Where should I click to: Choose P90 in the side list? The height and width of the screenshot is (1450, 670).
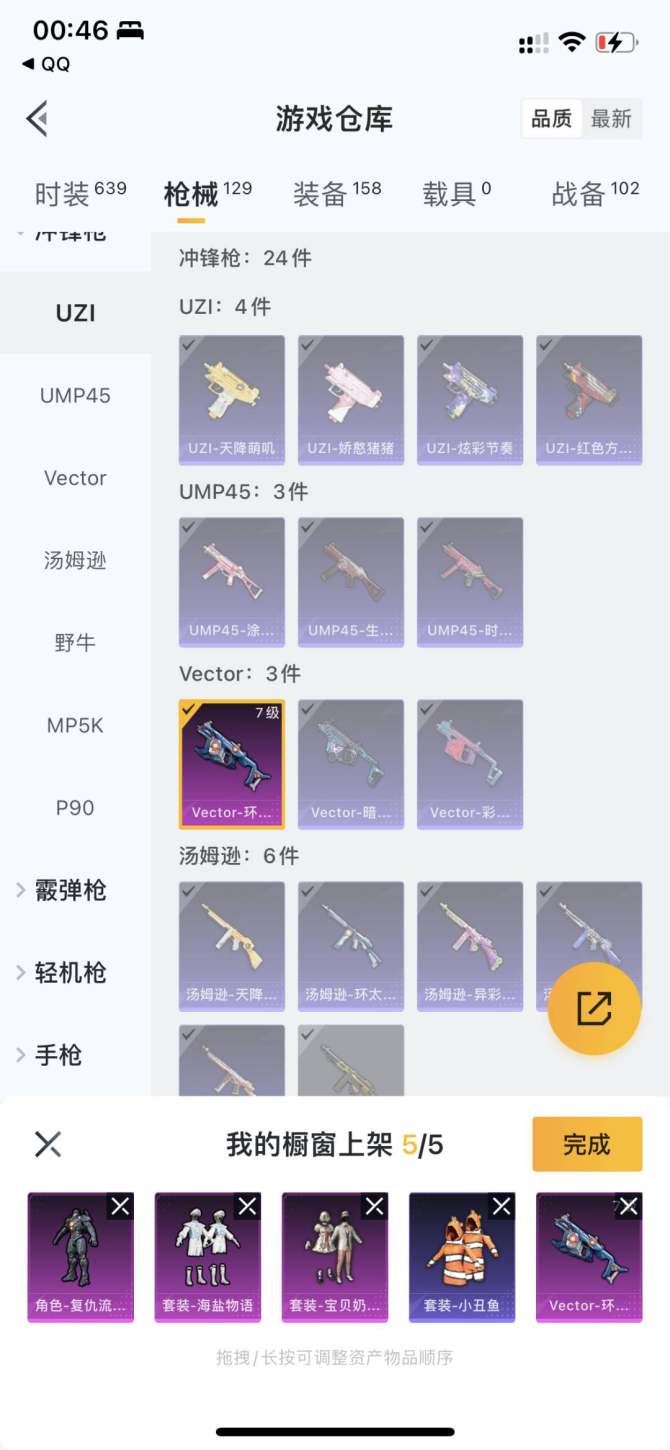[x=75, y=807]
